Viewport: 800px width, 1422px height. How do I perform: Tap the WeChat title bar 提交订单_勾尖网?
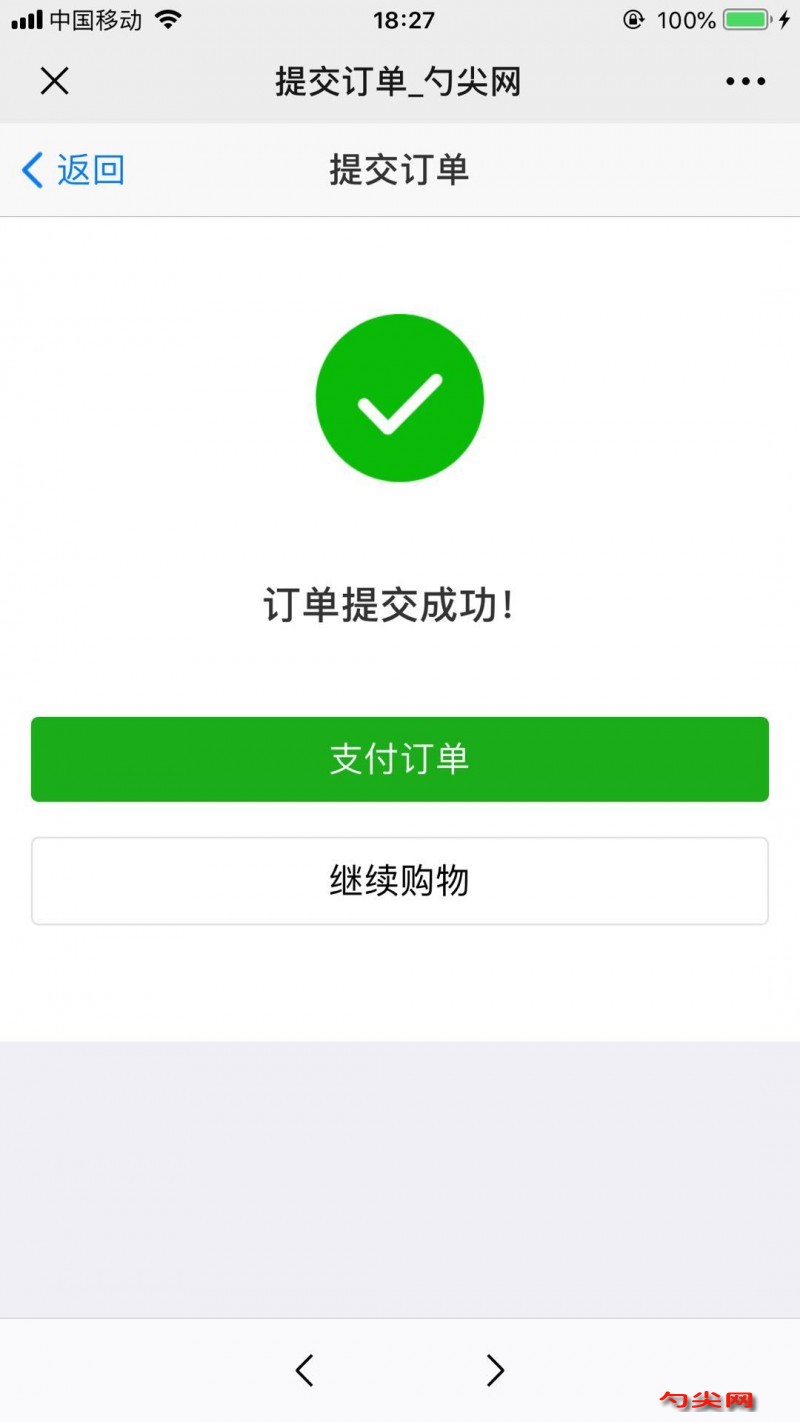[x=400, y=83]
